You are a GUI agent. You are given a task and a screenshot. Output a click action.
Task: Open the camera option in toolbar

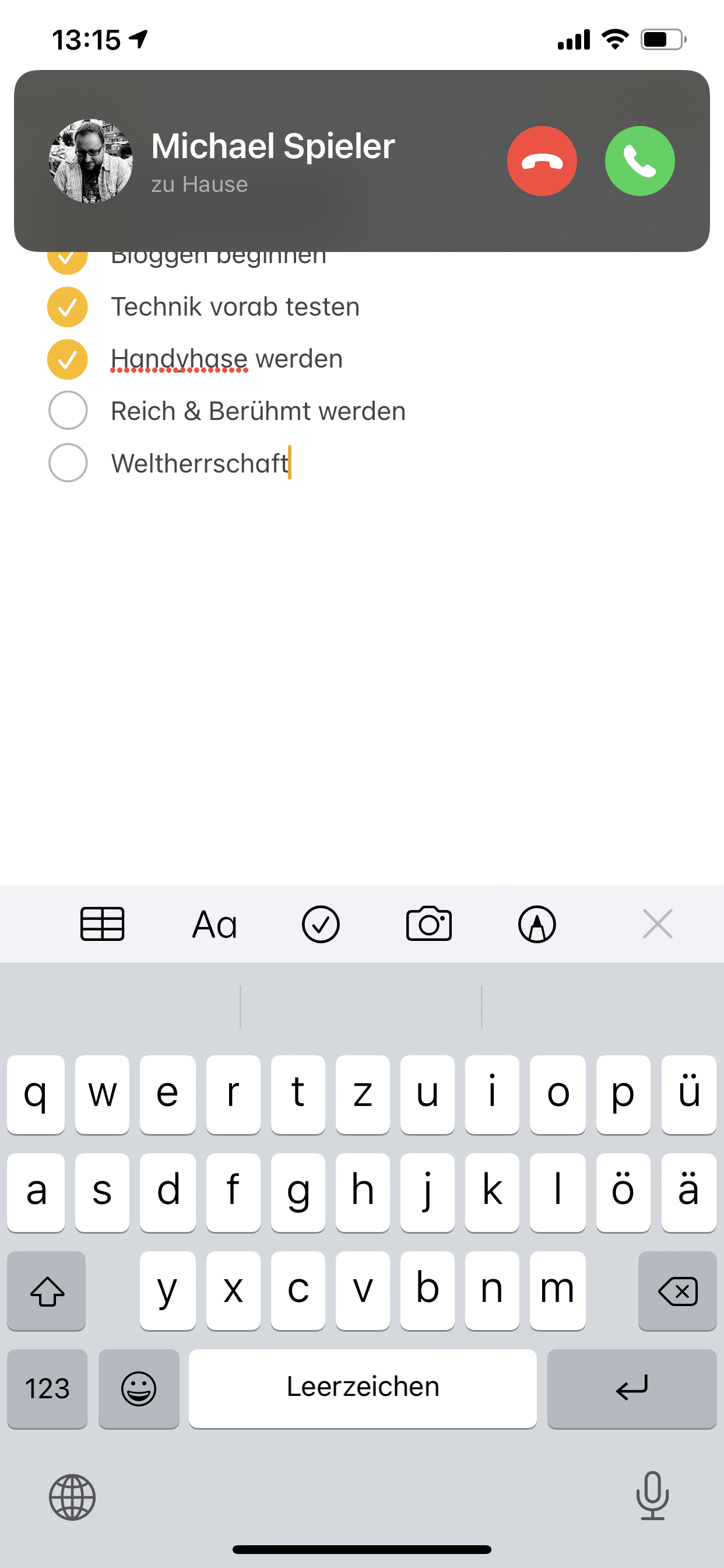pyautogui.click(x=429, y=924)
